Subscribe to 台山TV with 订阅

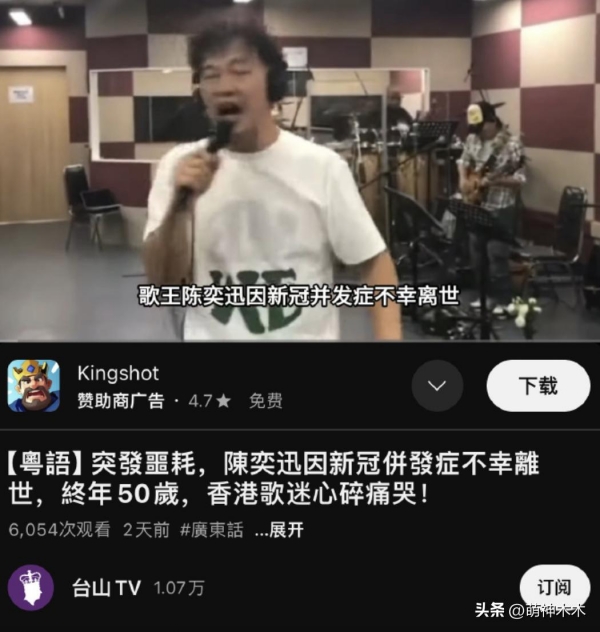coord(553,588)
